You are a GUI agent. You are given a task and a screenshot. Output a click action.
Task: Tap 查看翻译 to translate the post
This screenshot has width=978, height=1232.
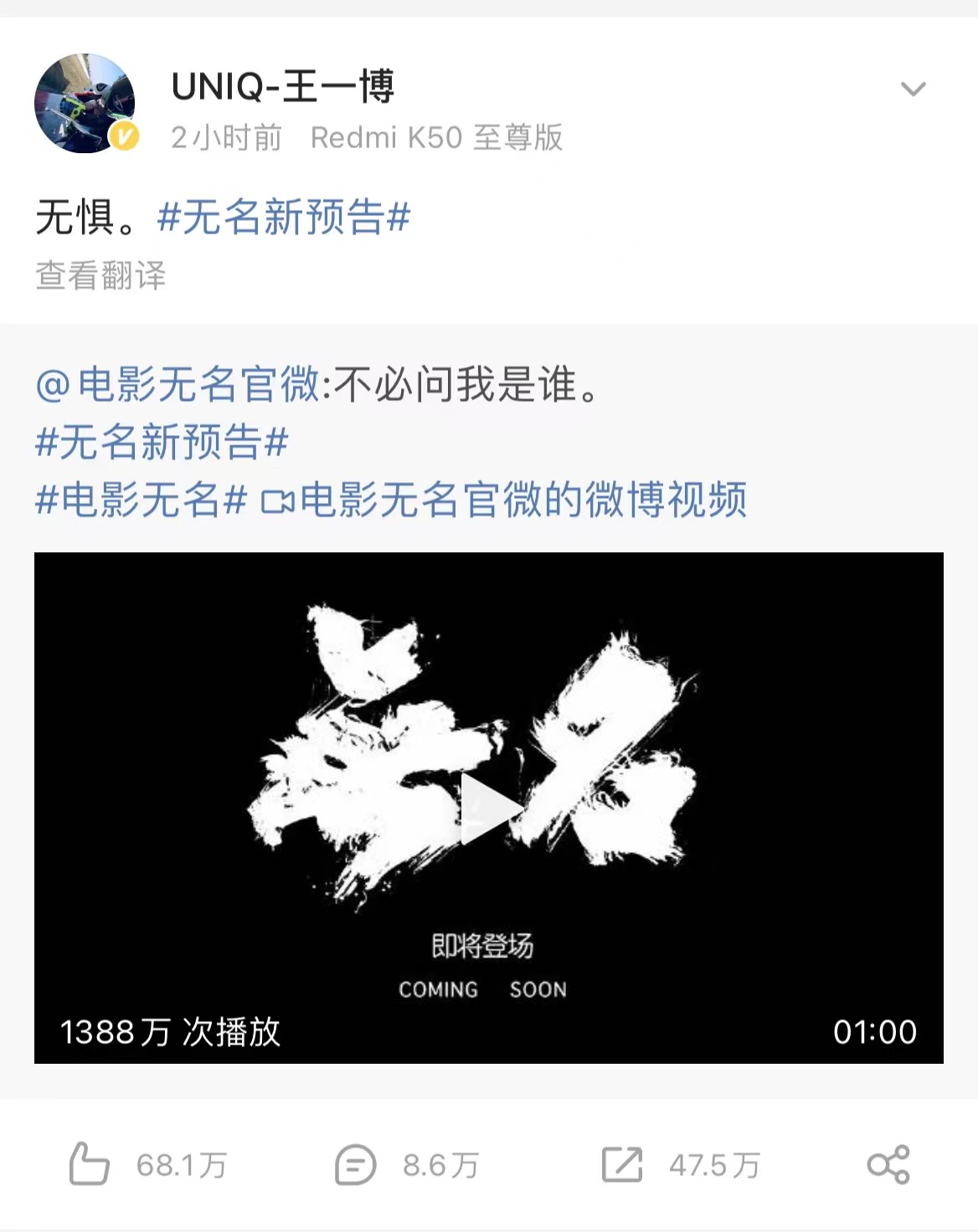pyautogui.click(x=100, y=275)
